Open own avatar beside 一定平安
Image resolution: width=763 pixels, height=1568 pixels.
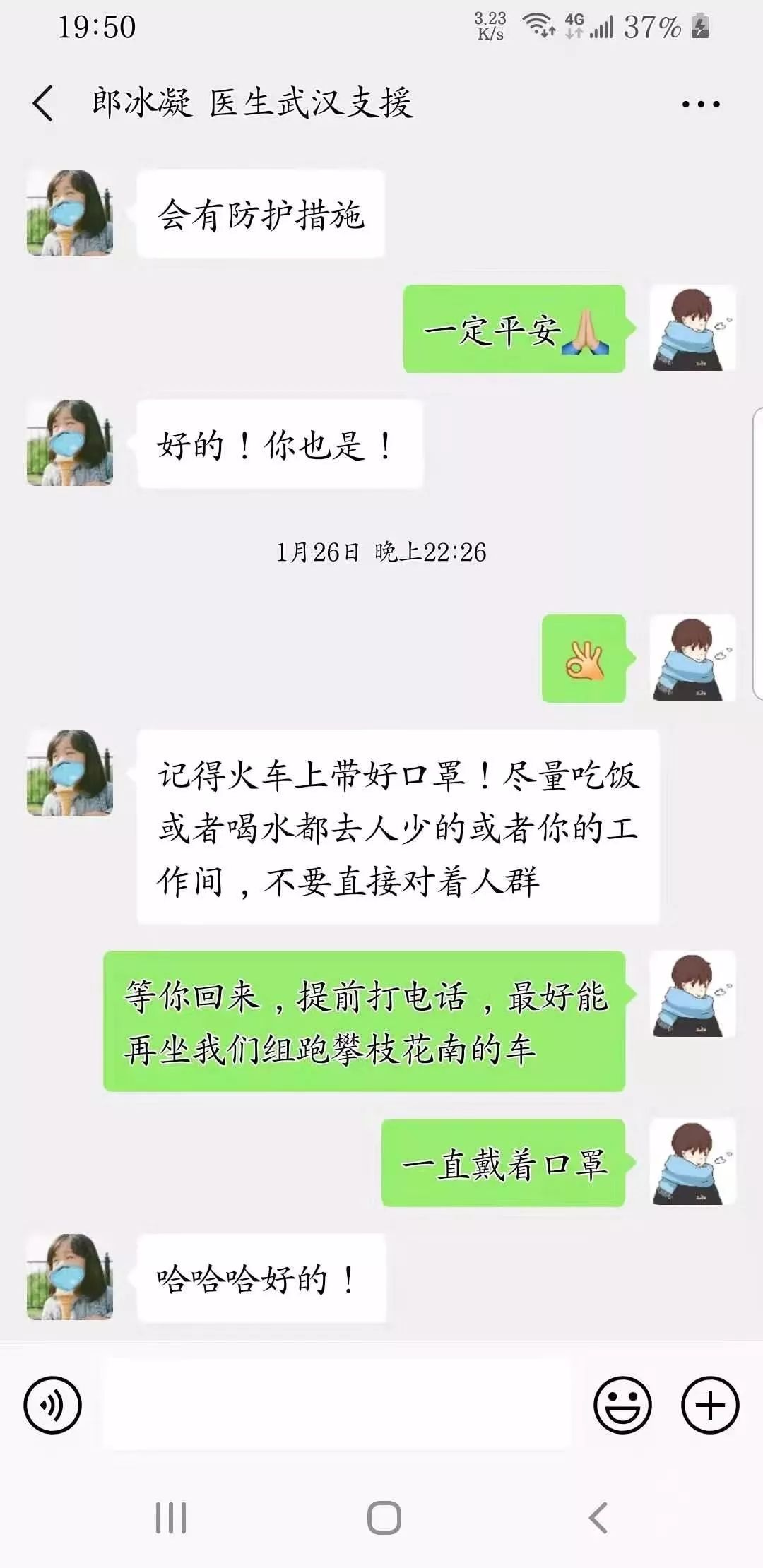point(692,328)
